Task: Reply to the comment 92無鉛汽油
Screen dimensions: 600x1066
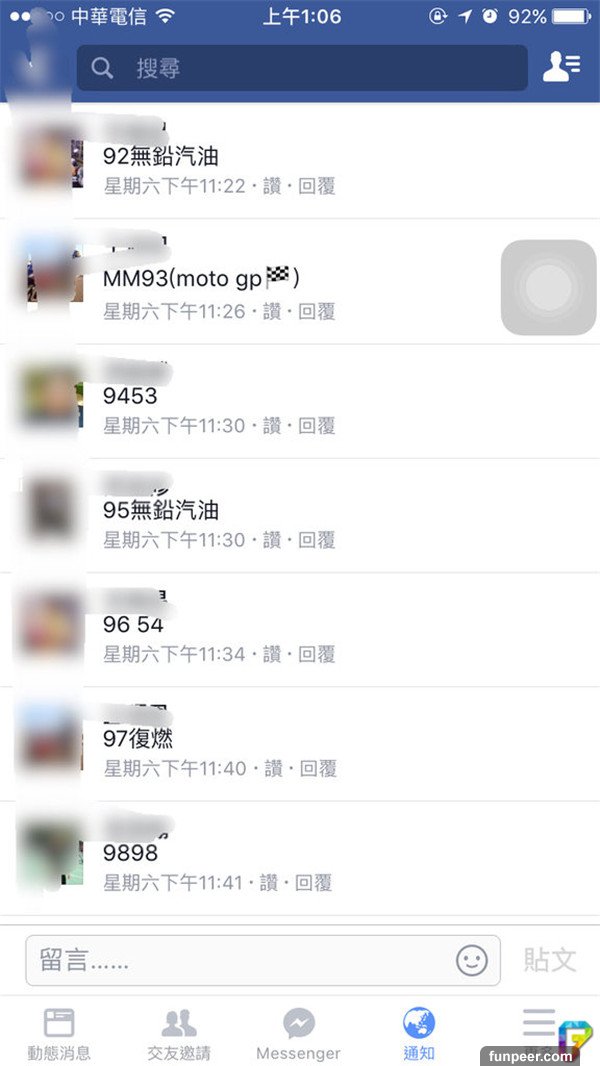Action: point(318,186)
